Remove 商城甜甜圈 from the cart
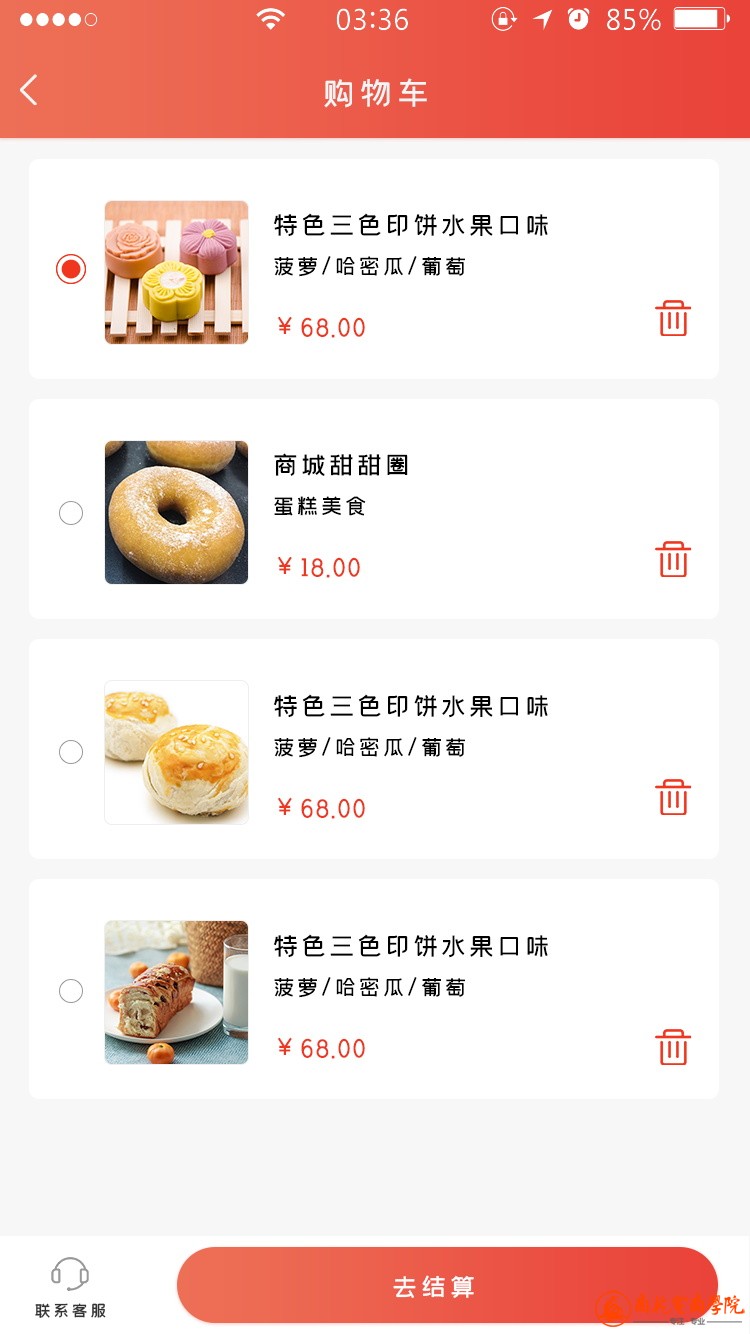The height and width of the screenshot is (1334, 750). pyautogui.click(x=673, y=559)
